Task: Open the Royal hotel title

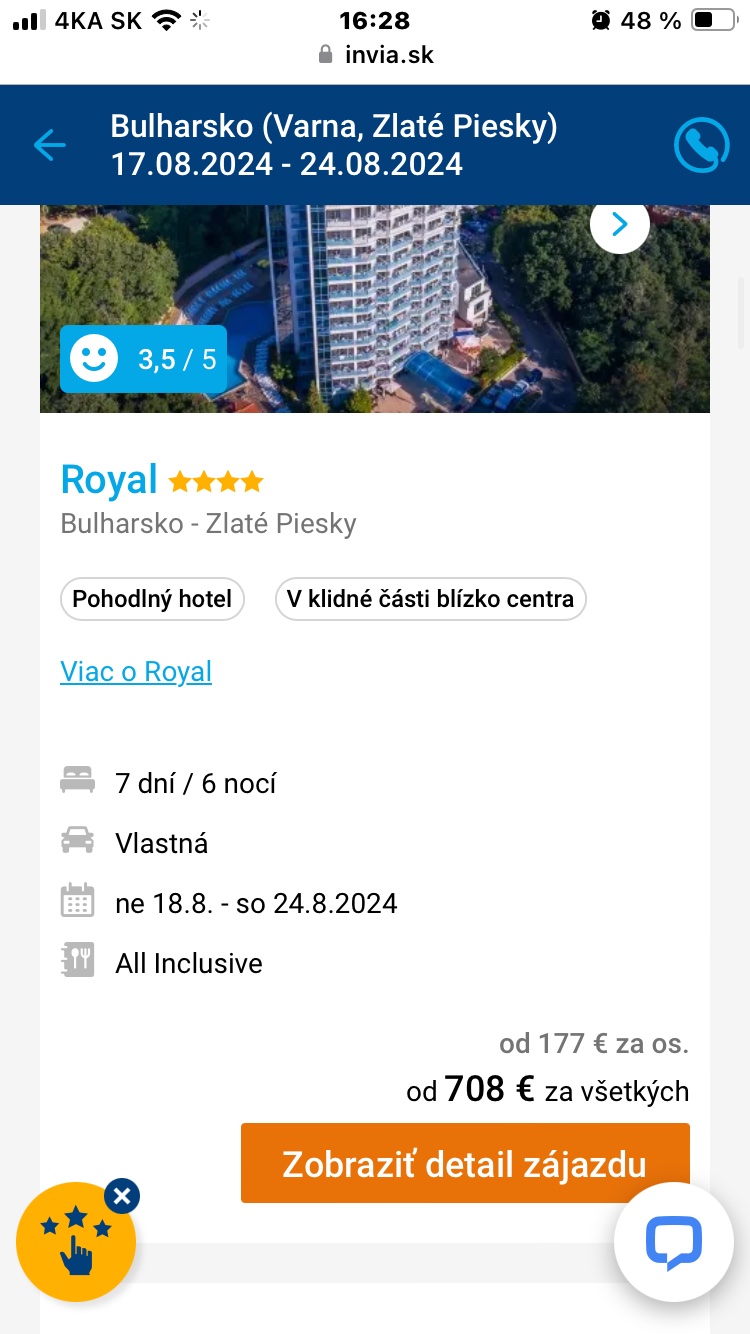Action: point(109,480)
